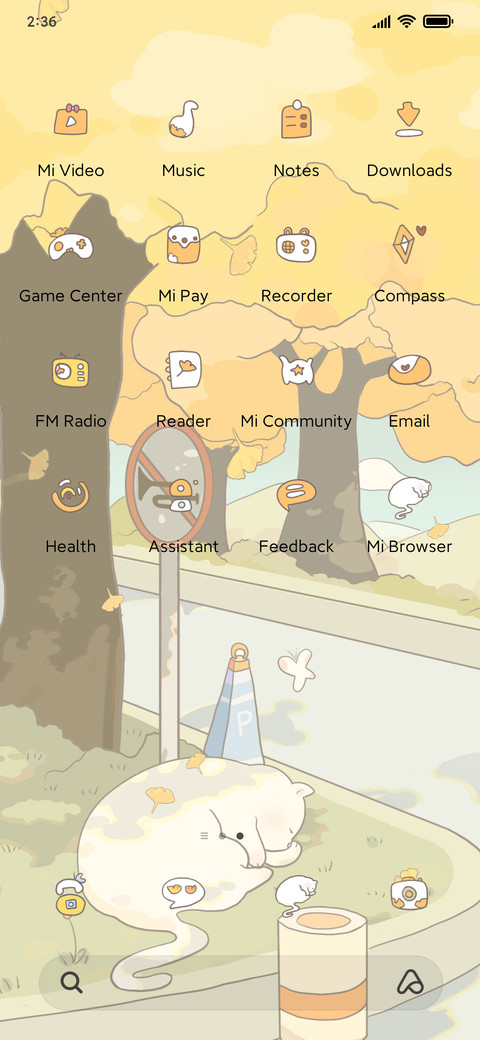The image size is (480, 1040).
Task: Launch the Assistant app
Action: (x=184, y=495)
